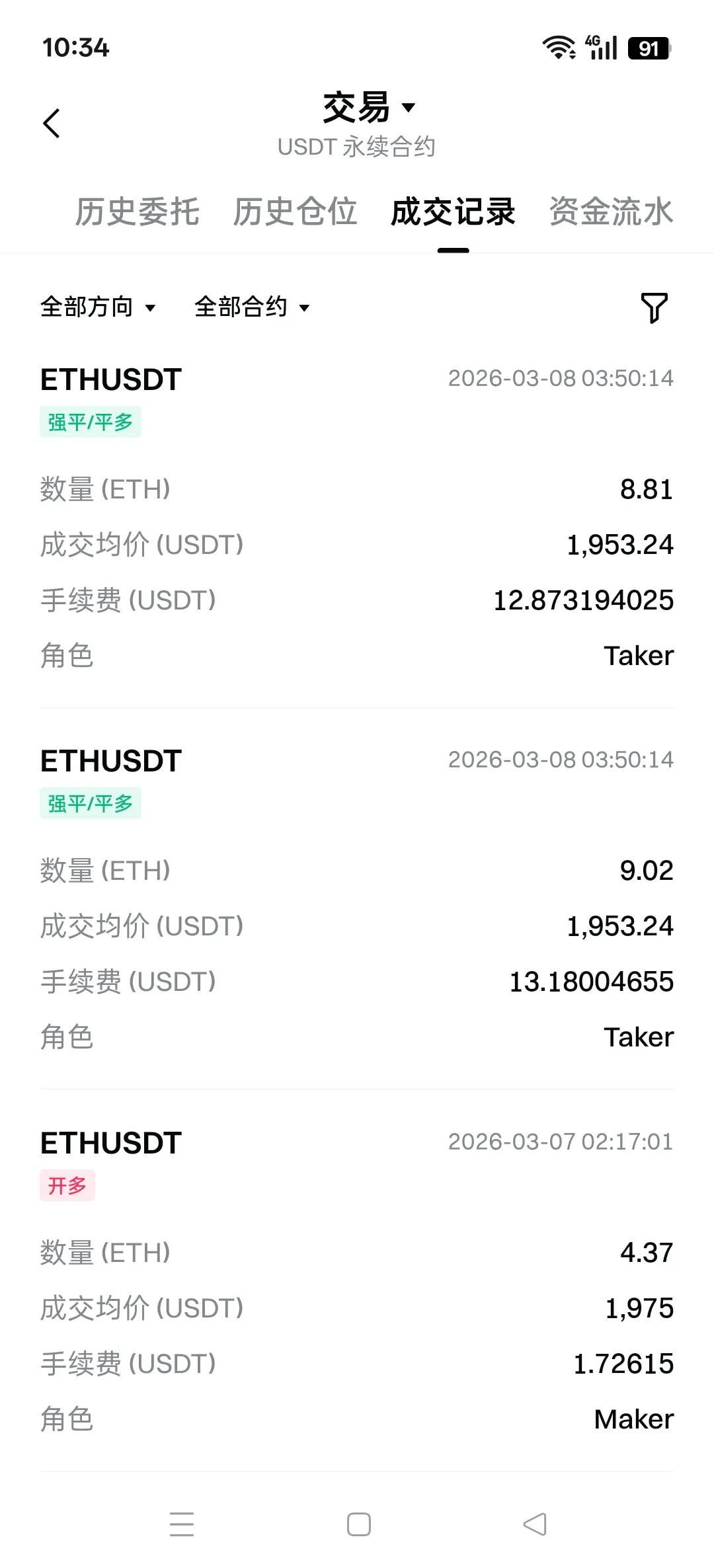Switch to the 历史委托 tab
The image size is (714, 1568).
pos(138,212)
